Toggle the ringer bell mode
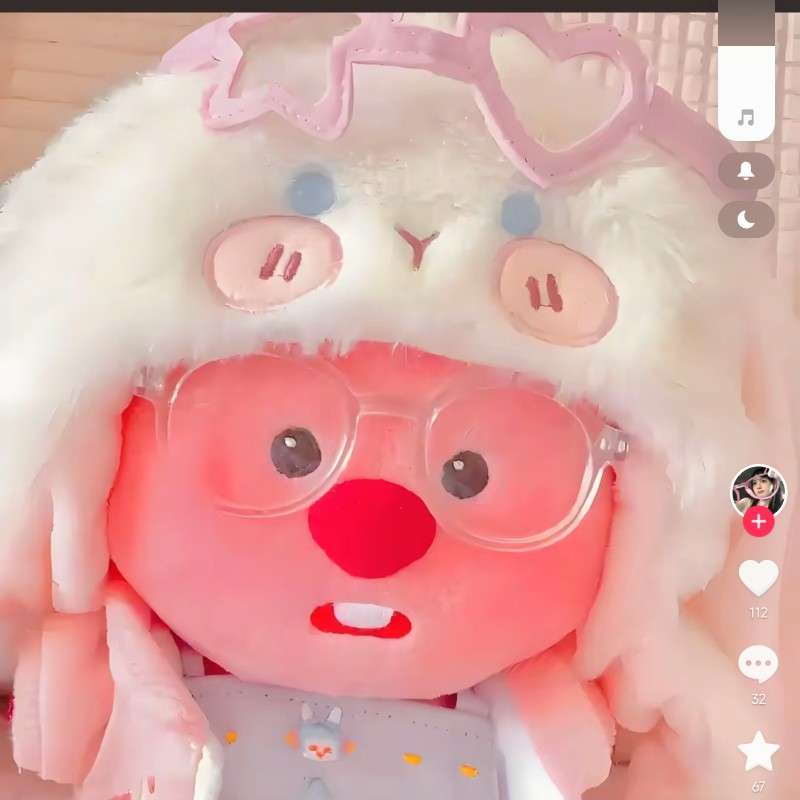 746,171
